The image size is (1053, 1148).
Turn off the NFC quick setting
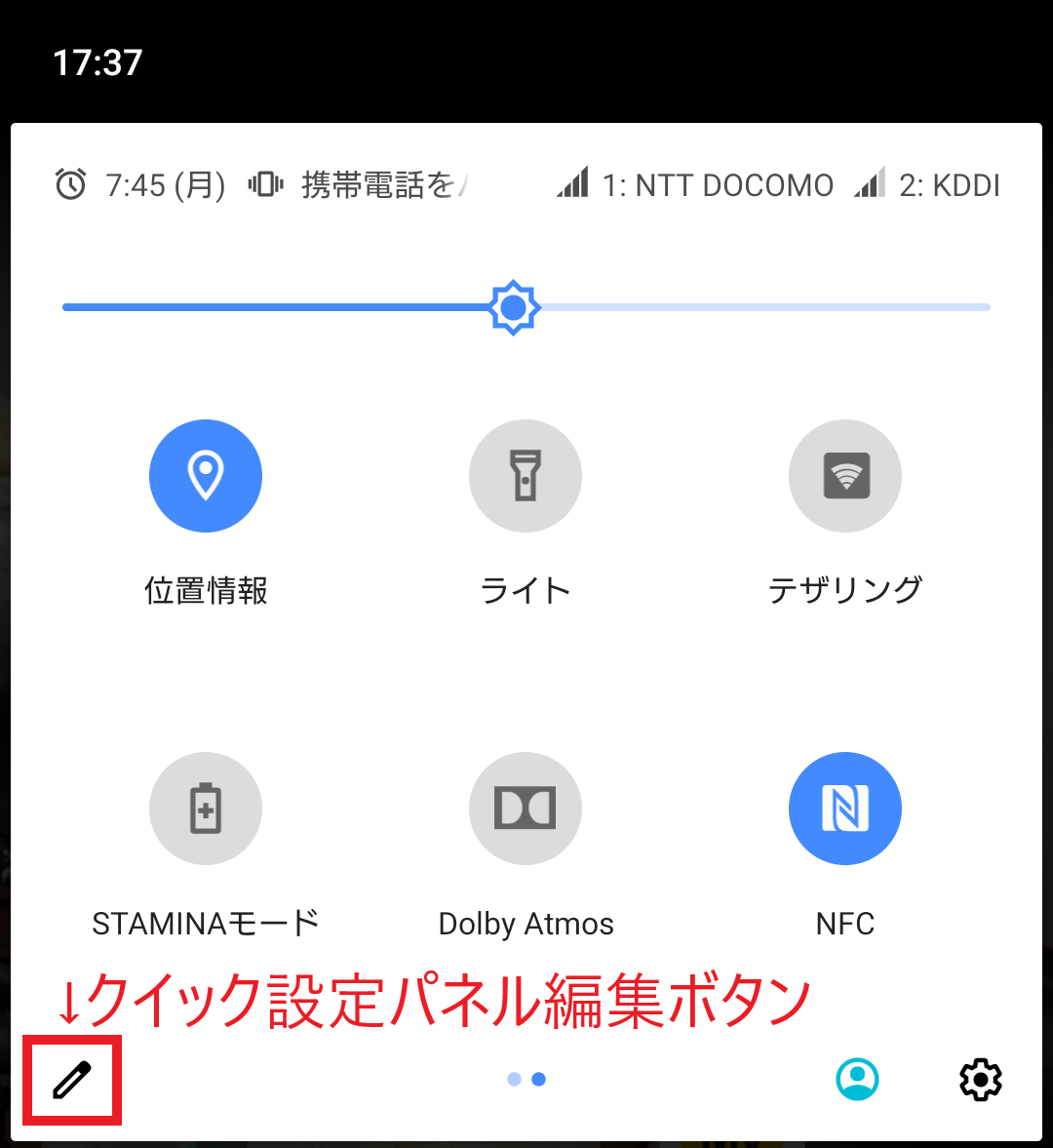pyautogui.click(x=844, y=808)
